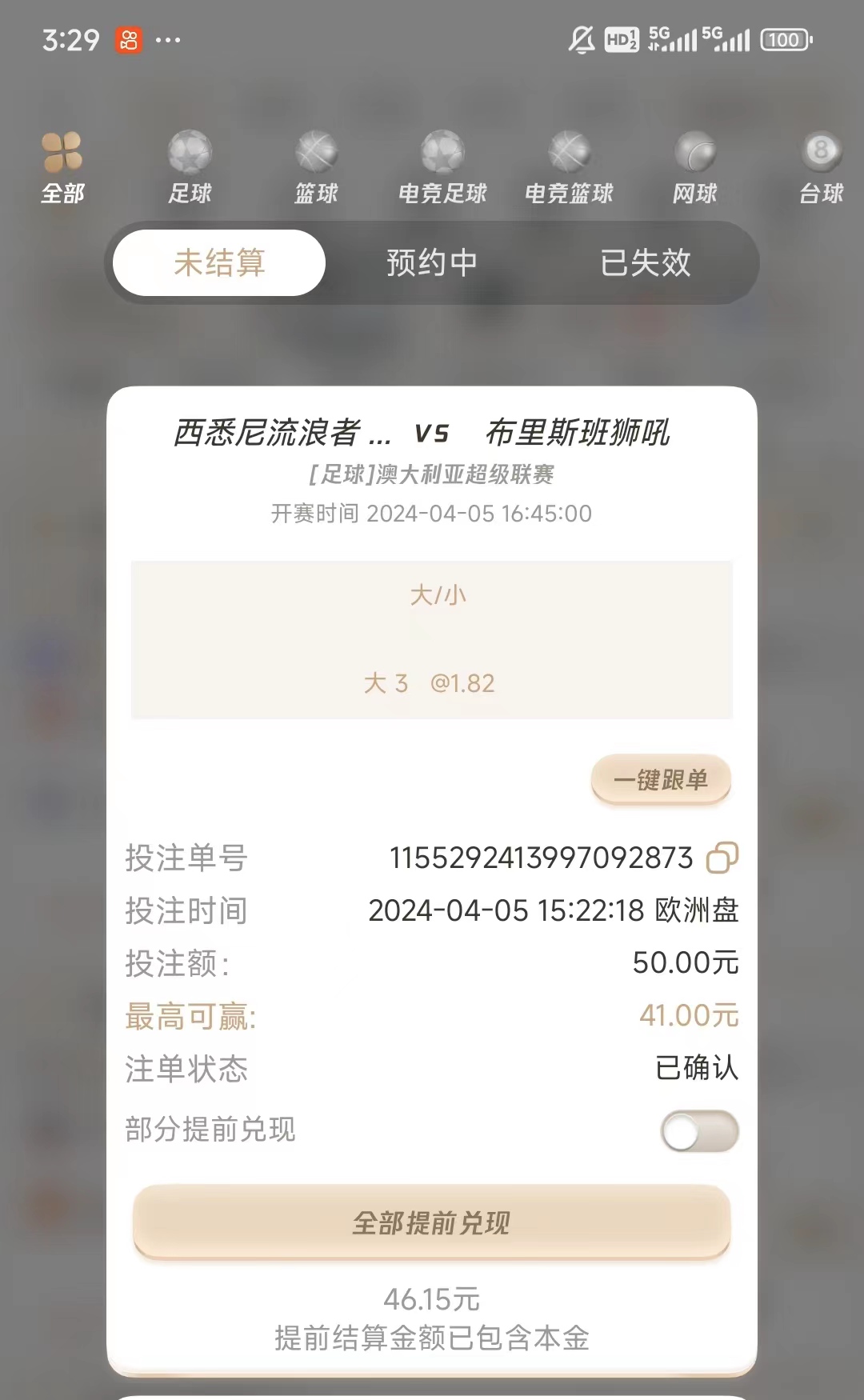The height and width of the screenshot is (1400, 864).
Task: Switch to the 足球 category
Action: (190, 166)
